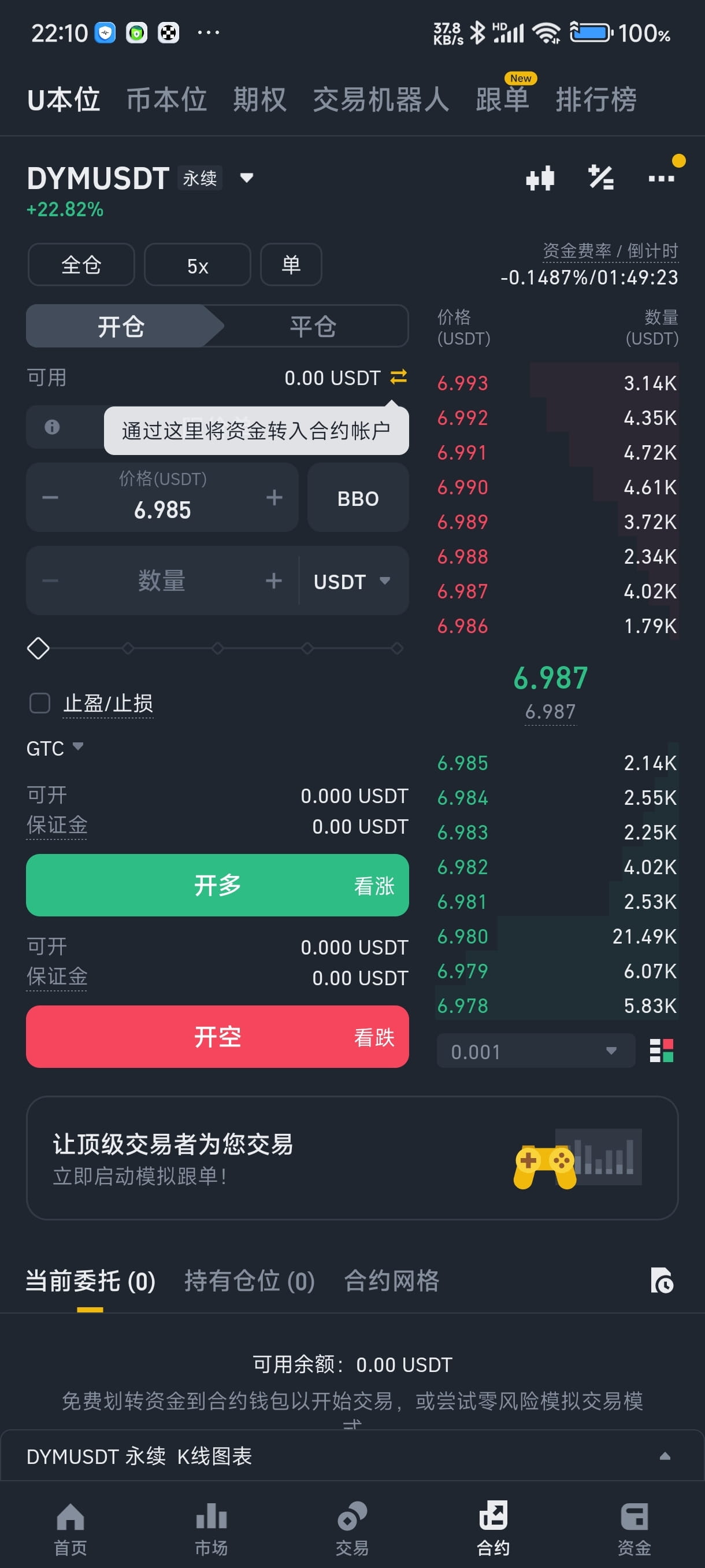
Task: Open the candlestick chart icon
Action: pyautogui.click(x=540, y=177)
